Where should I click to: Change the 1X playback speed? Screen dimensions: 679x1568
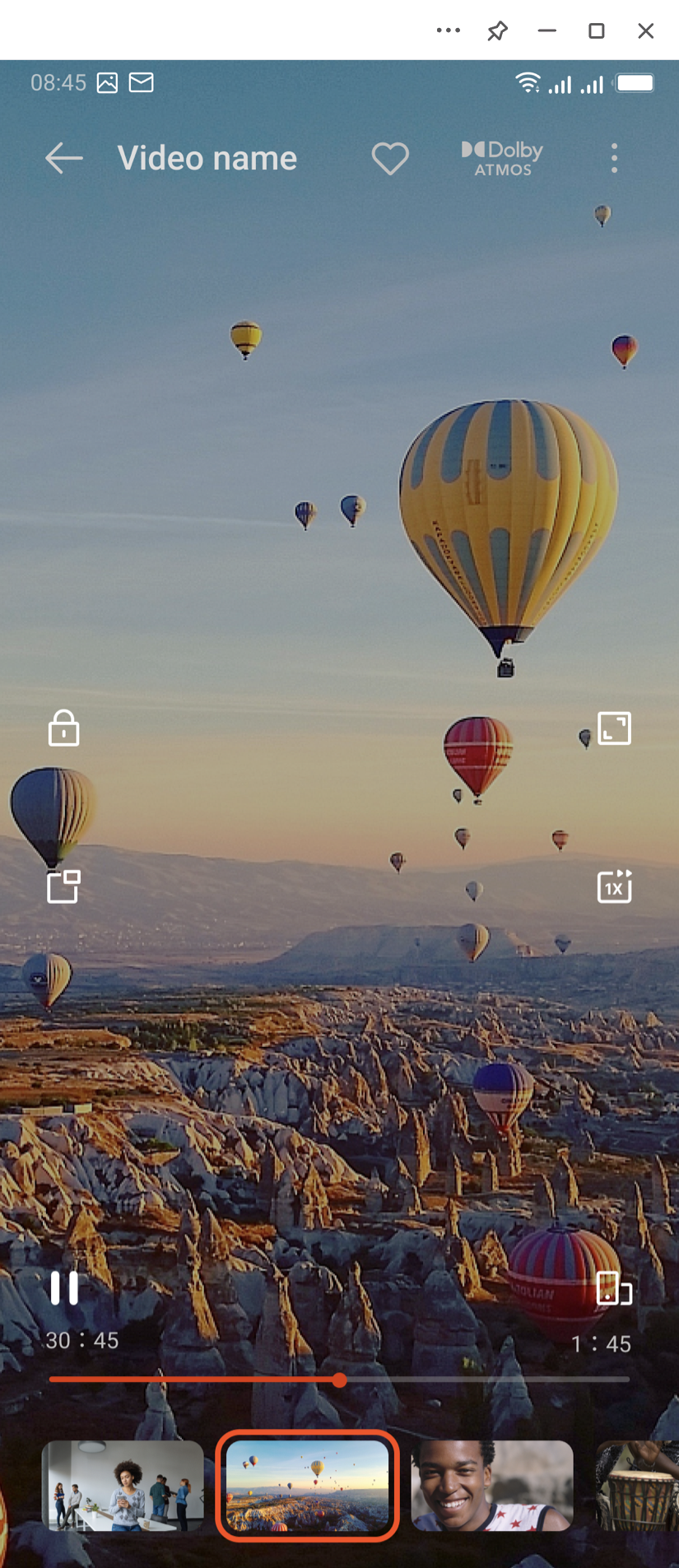pos(614,886)
